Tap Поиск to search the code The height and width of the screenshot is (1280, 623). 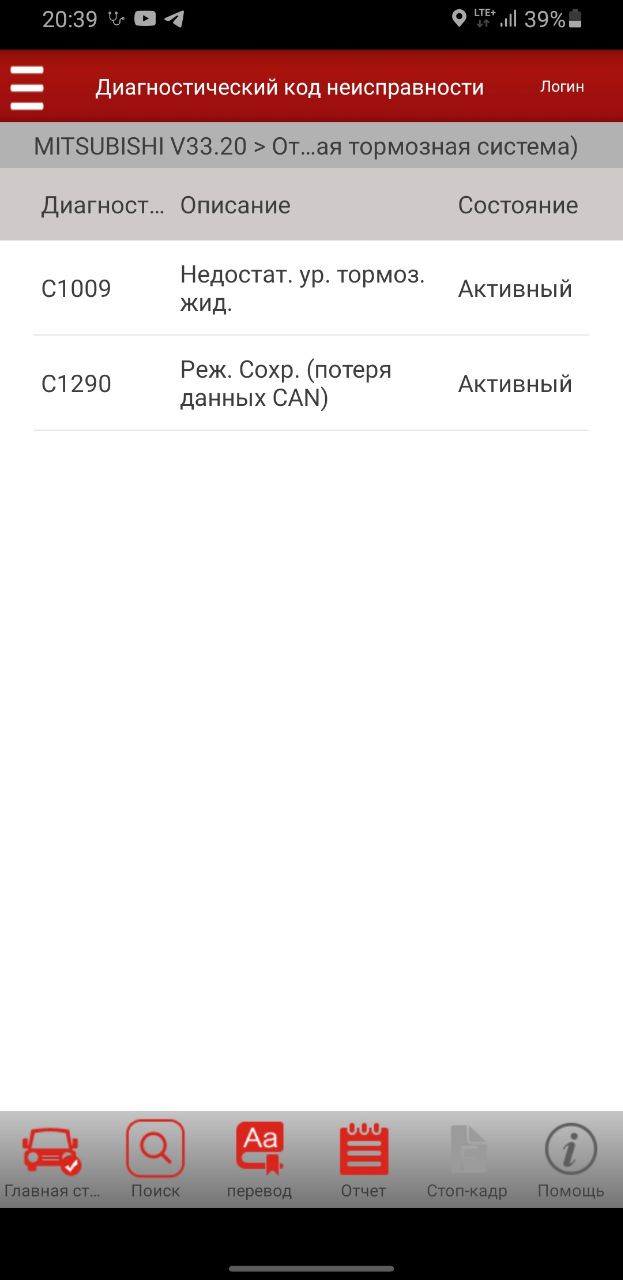tap(155, 1160)
